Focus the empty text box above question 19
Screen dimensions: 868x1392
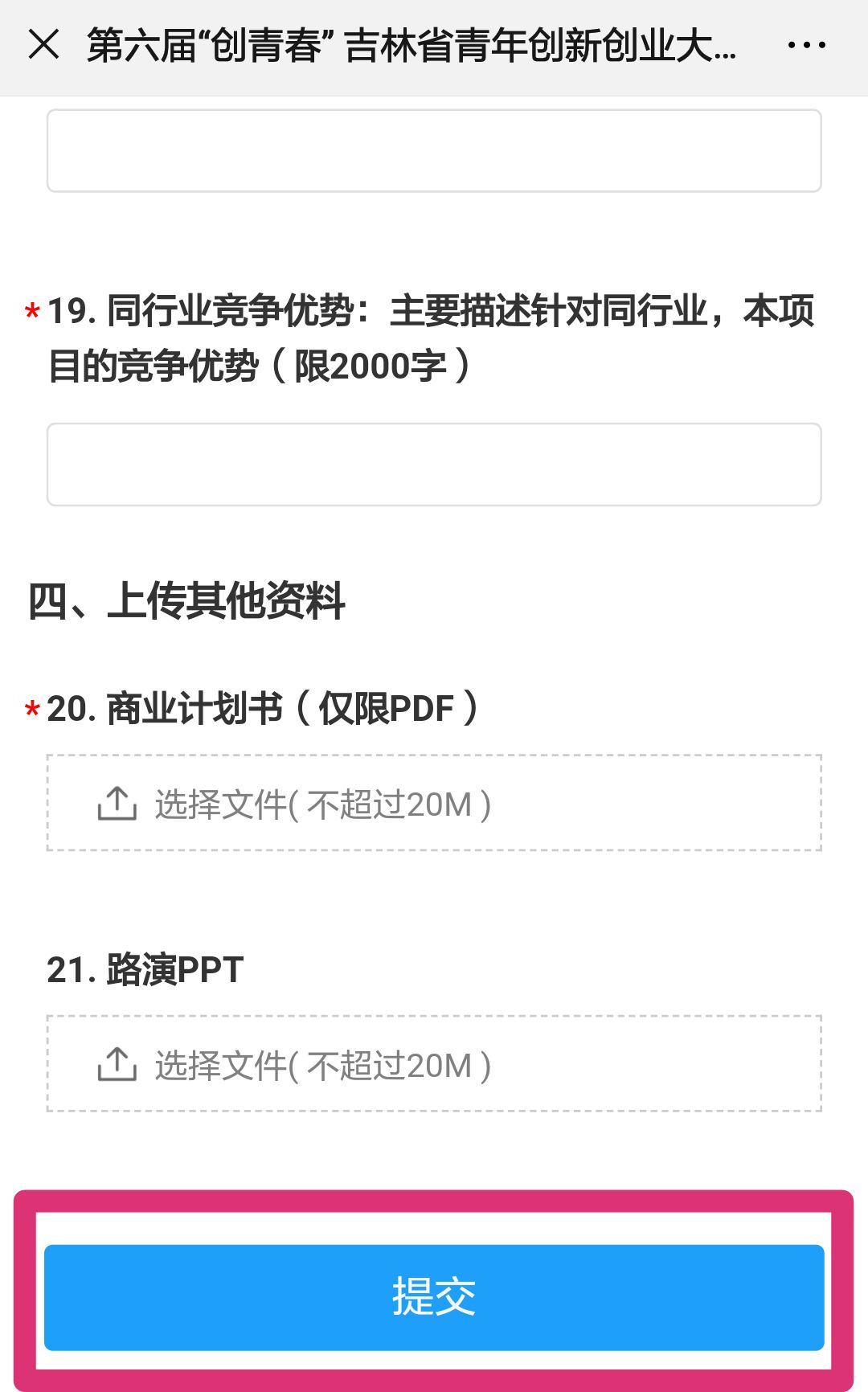(x=434, y=151)
